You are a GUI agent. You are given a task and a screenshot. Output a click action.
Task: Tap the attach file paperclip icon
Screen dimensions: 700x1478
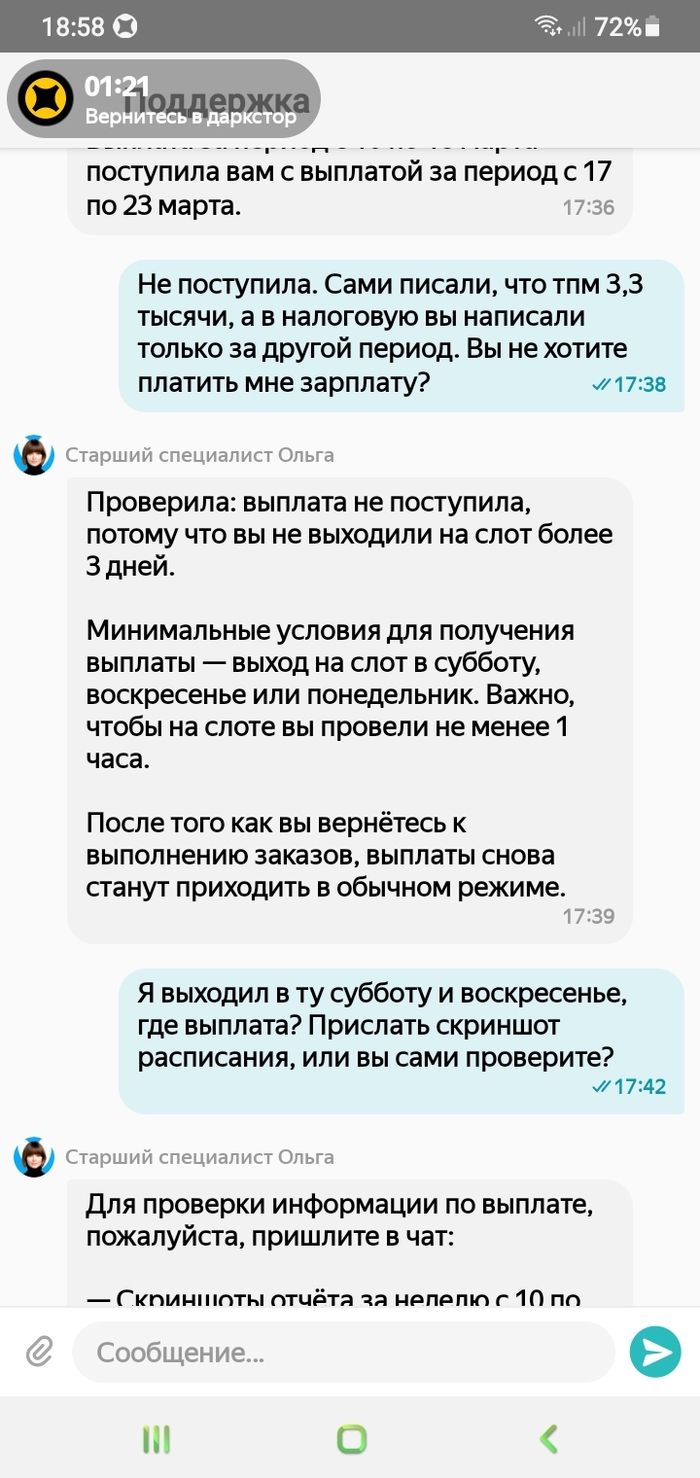click(x=39, y=1352)
